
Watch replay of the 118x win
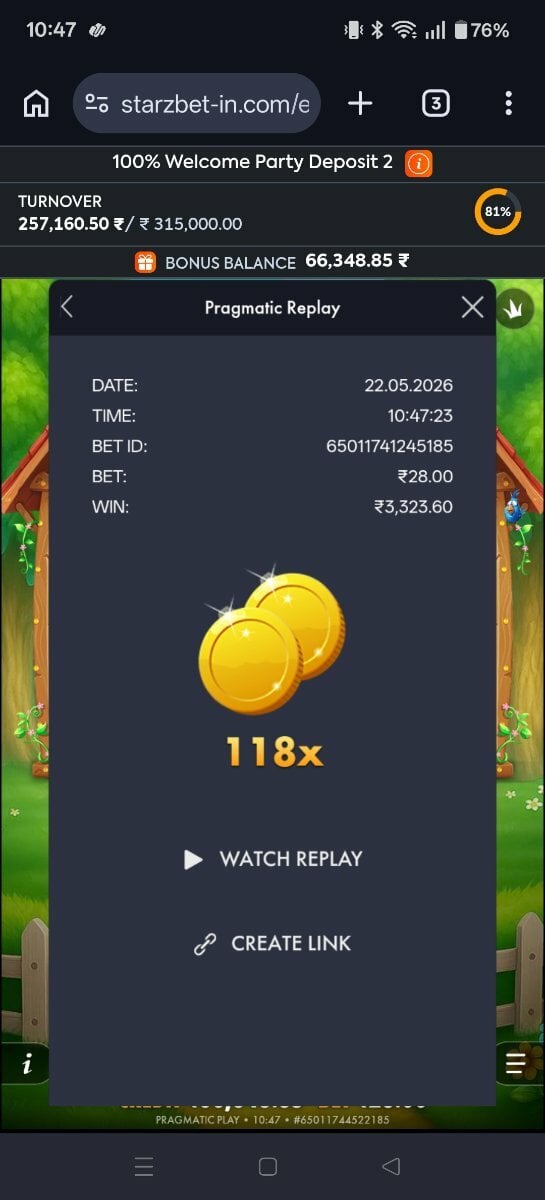pos(273,859)
